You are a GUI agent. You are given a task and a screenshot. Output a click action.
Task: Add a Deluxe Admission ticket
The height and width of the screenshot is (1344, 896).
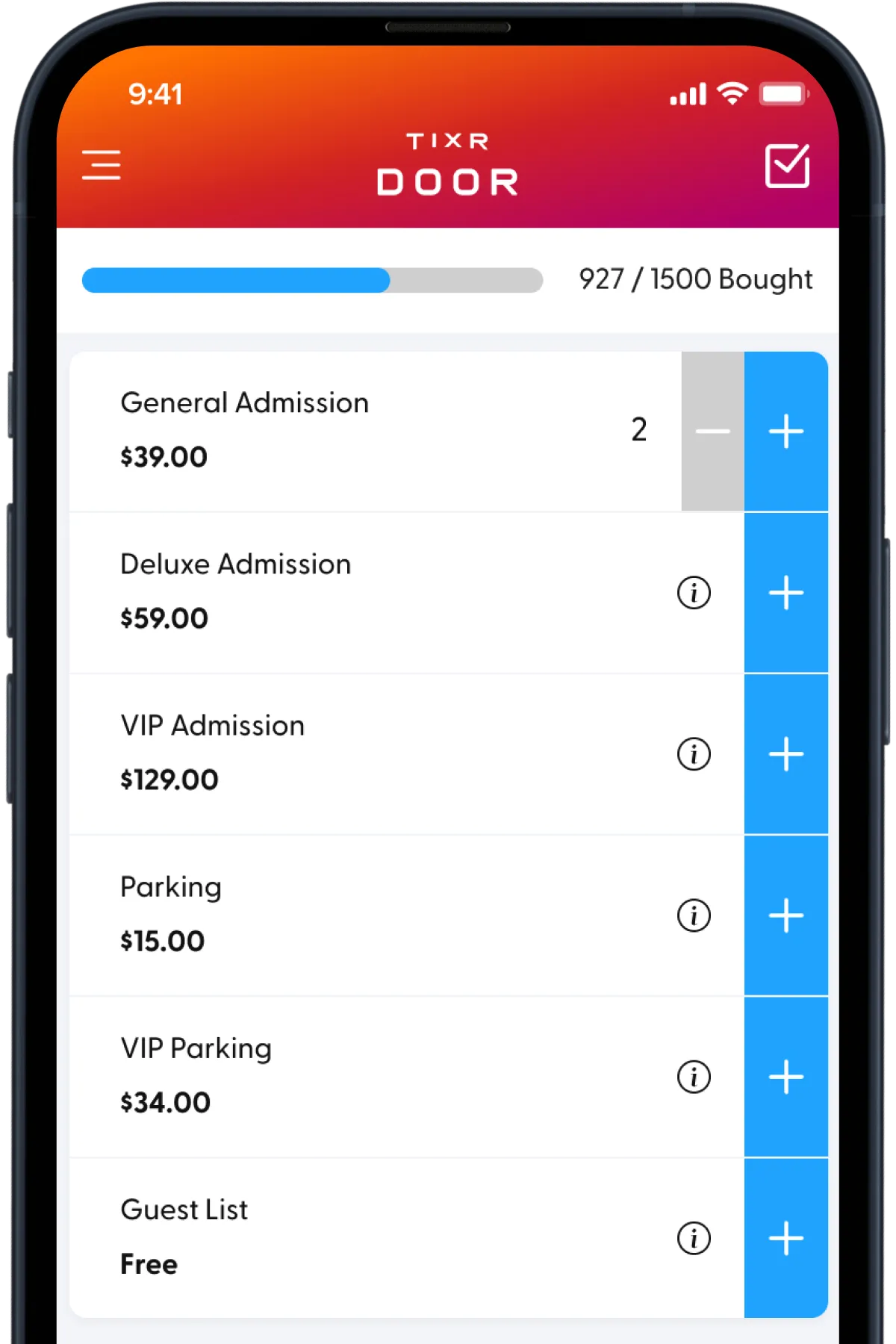point(786,593)
